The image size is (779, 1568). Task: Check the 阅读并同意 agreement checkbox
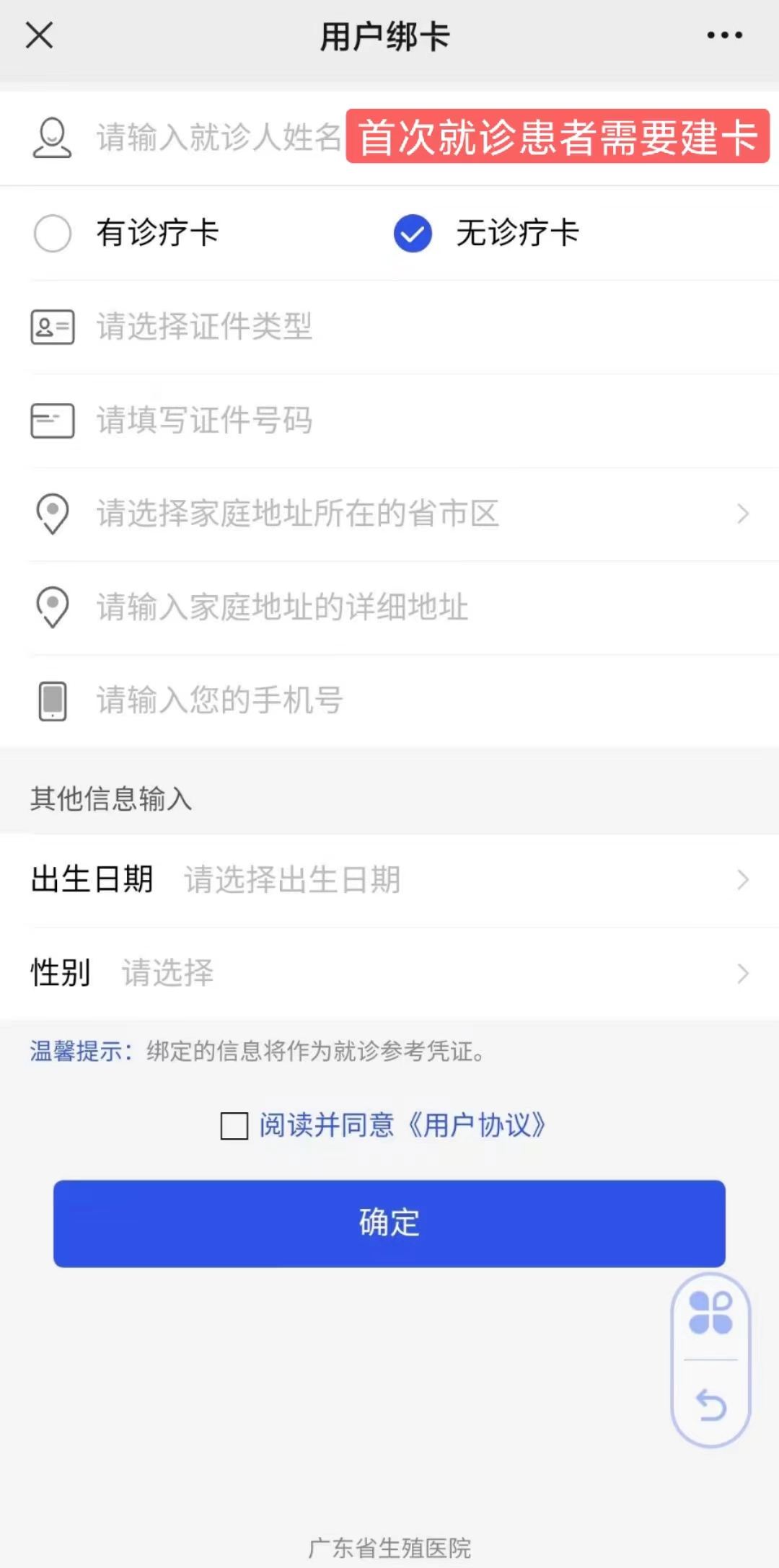click(x=234, y=1125)
